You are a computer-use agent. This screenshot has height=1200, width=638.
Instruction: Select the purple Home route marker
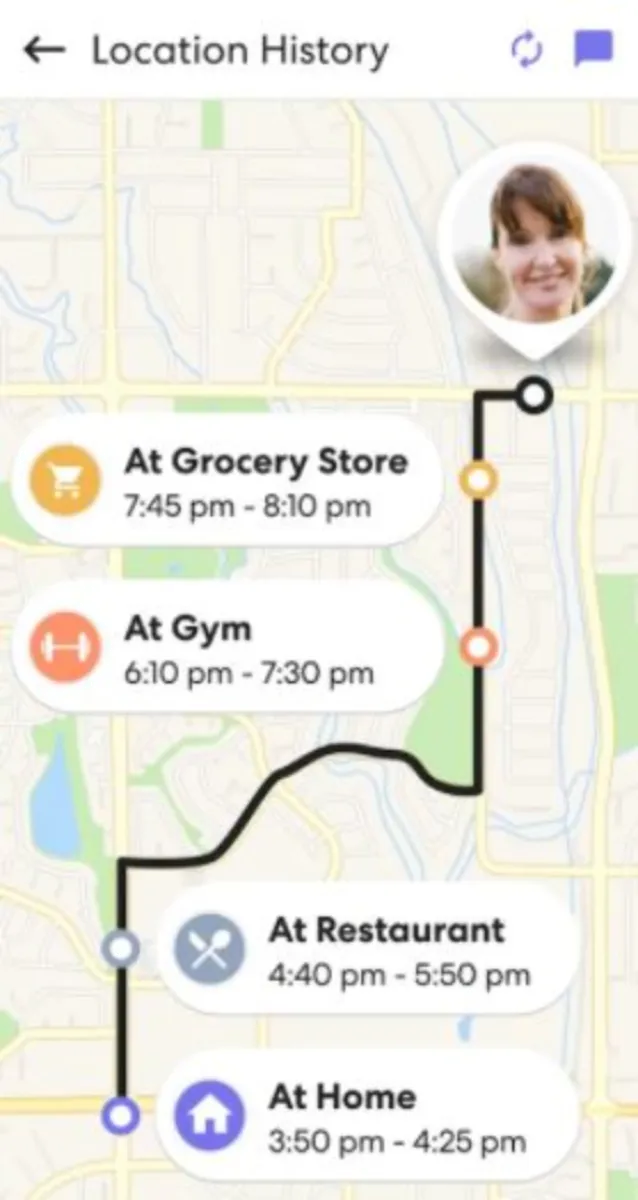(x=121, y=1114)
